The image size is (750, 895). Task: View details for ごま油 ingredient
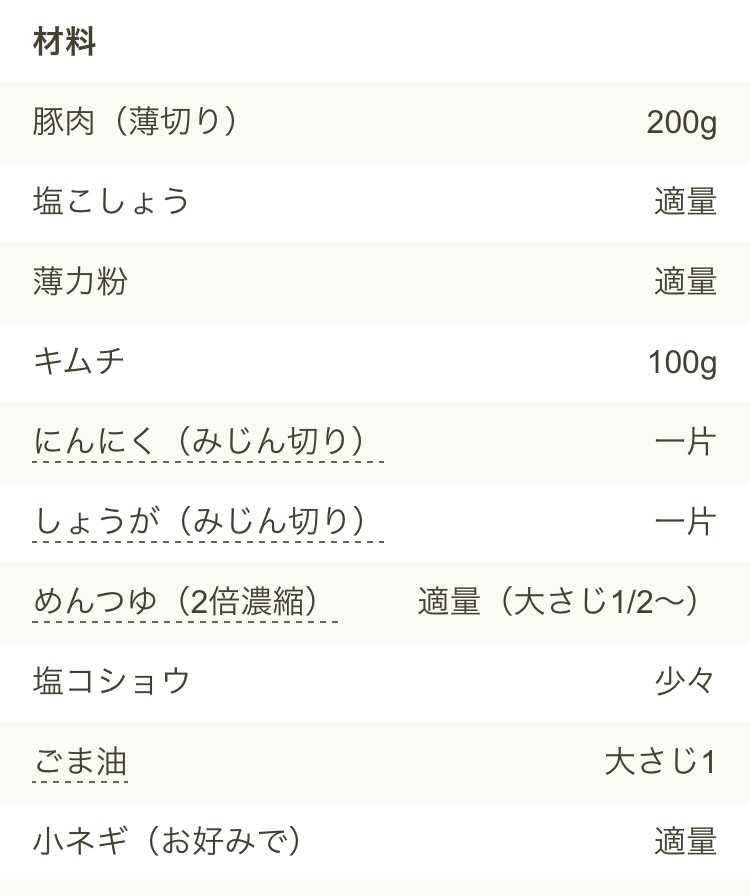click(x=80, y=762)
